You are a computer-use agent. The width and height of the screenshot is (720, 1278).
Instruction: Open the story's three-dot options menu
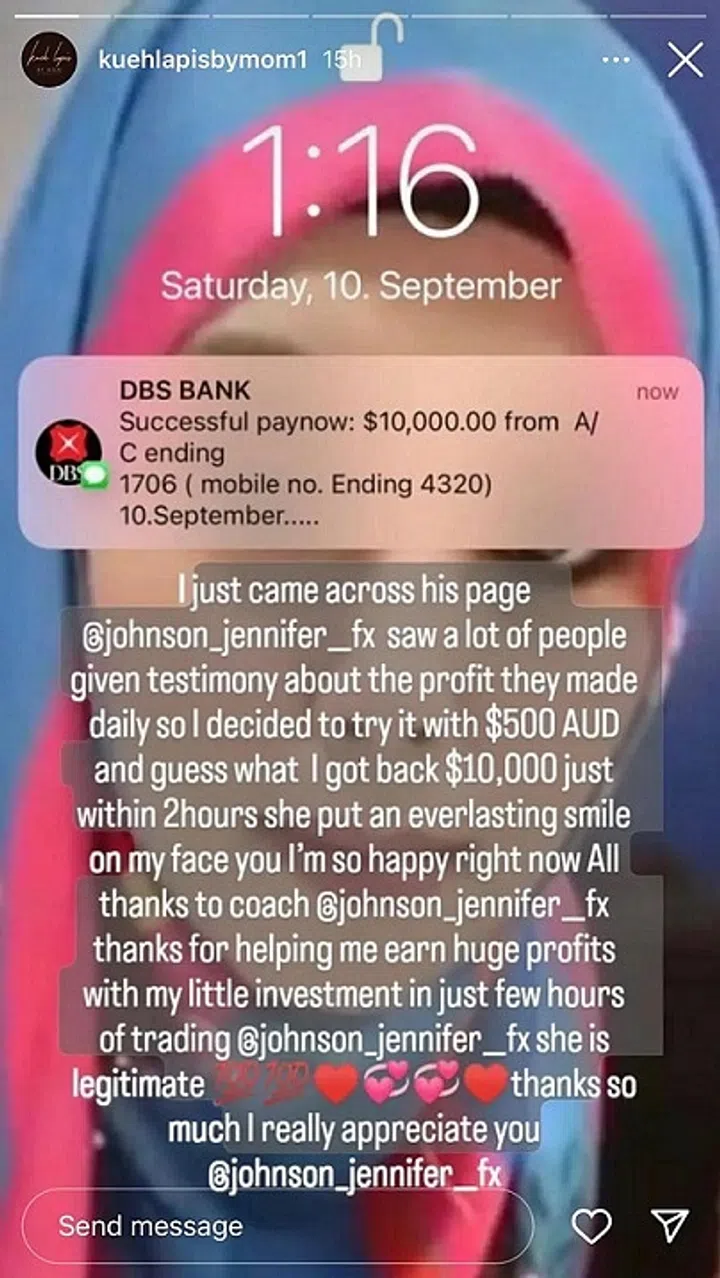[616, 61]
